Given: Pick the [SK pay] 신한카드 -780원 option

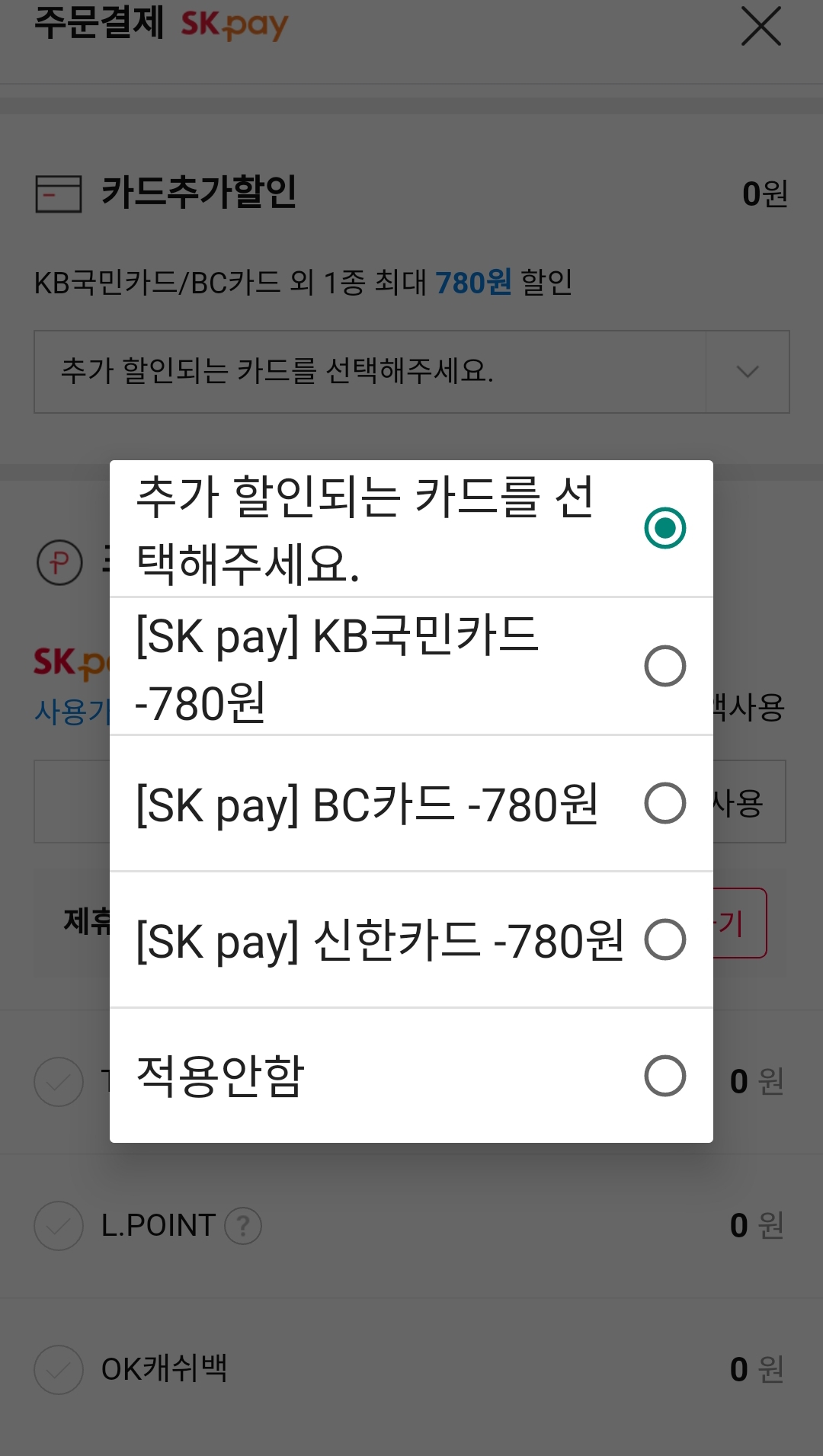Looking at the screenshot, I should point(411,940).
